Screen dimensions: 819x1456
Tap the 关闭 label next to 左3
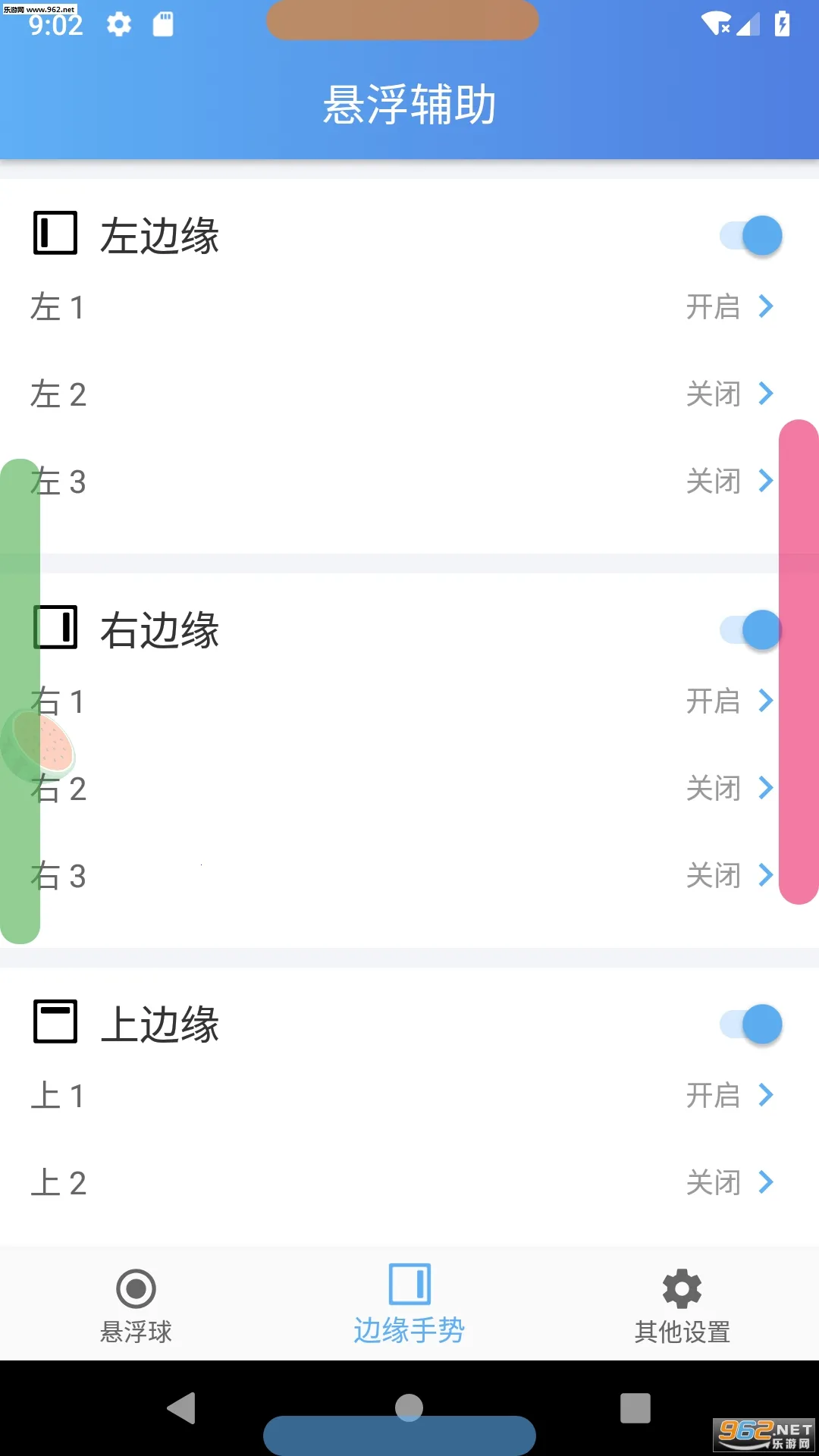[x=714, y=481]
